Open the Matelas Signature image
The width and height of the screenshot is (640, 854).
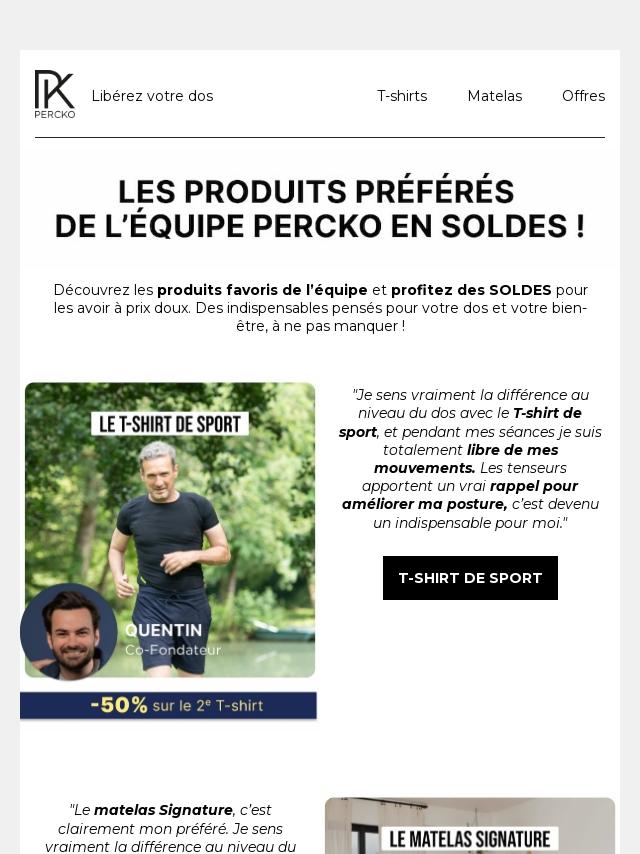[x=469, y=826]
